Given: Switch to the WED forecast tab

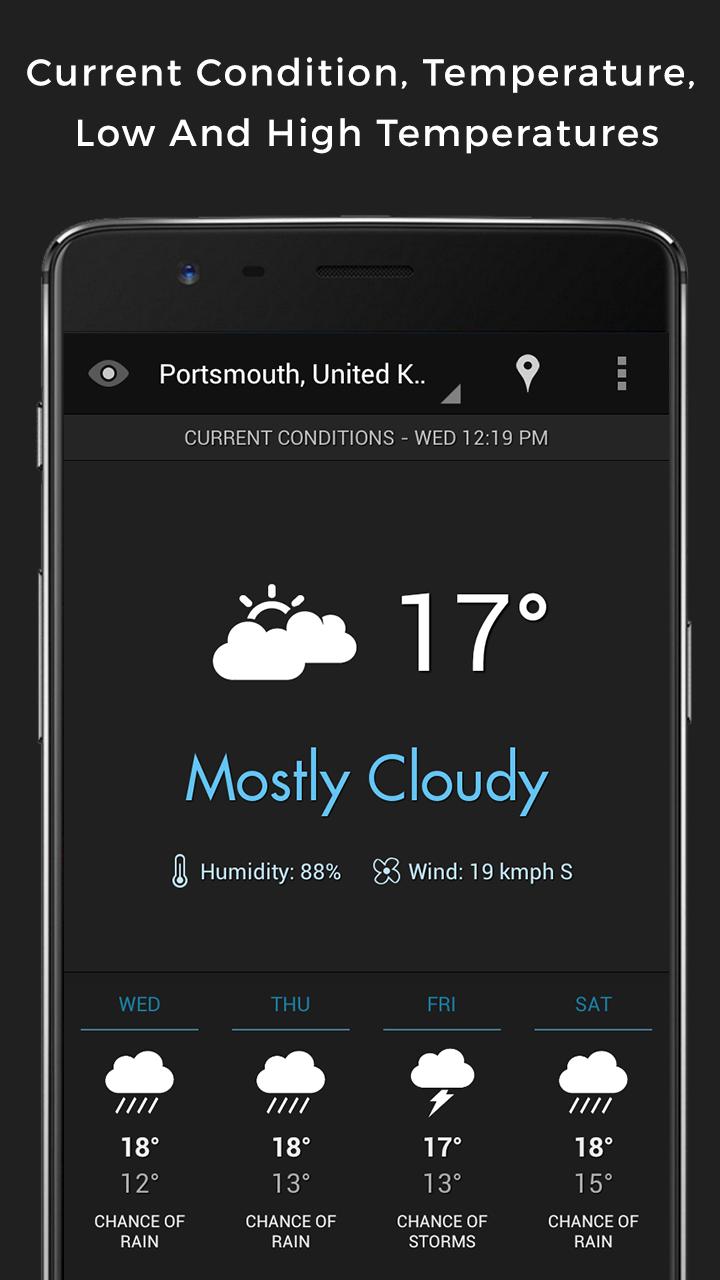Looking at the screenshot, I should tap(139, 1003).
